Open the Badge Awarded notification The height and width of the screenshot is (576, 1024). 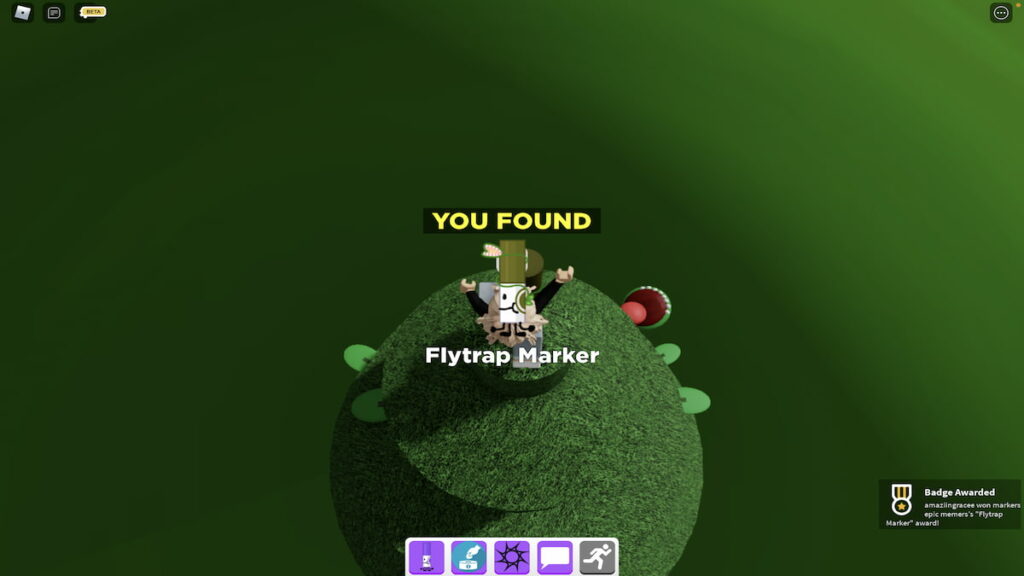coord(950,505)
